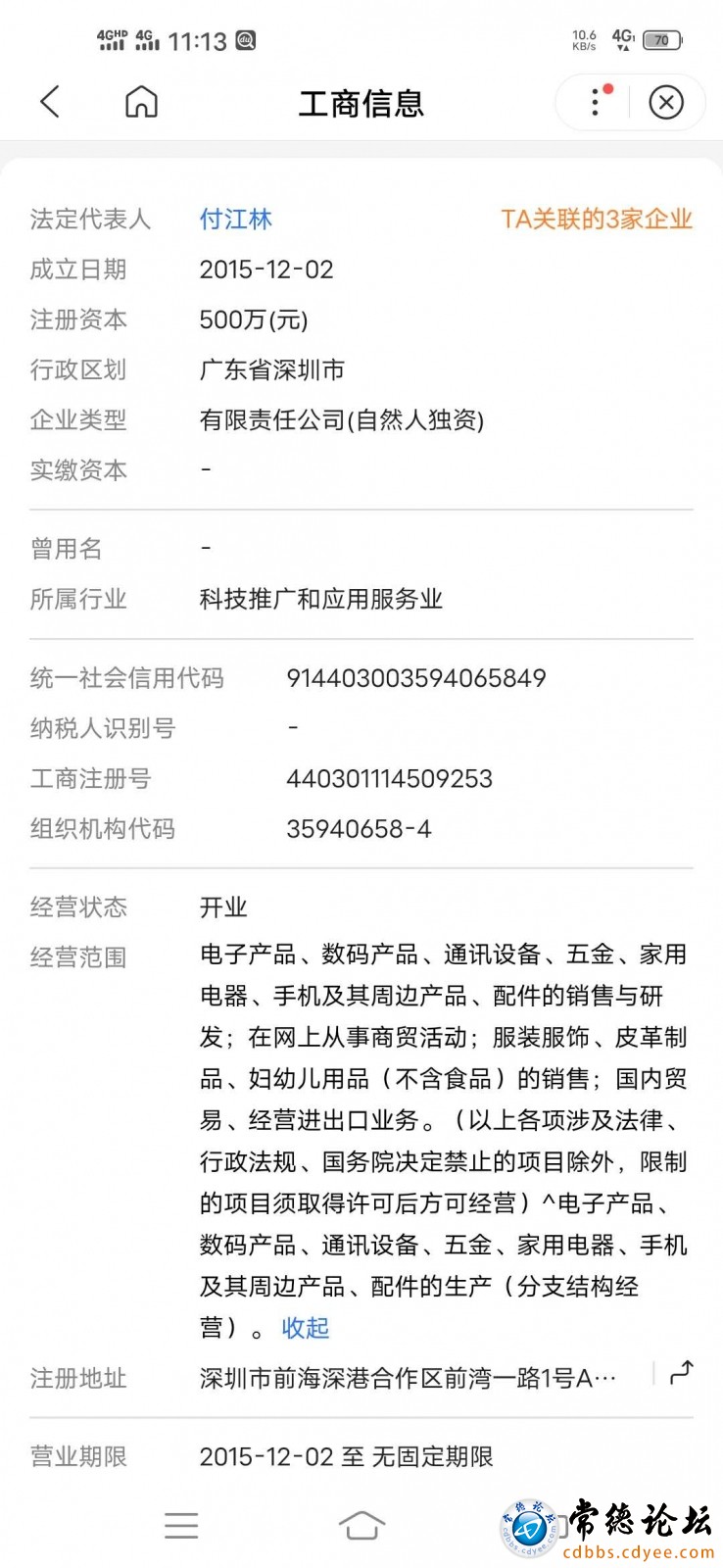Open the home icon in the header
723x1568 pixels.
(x=141, y=102)
